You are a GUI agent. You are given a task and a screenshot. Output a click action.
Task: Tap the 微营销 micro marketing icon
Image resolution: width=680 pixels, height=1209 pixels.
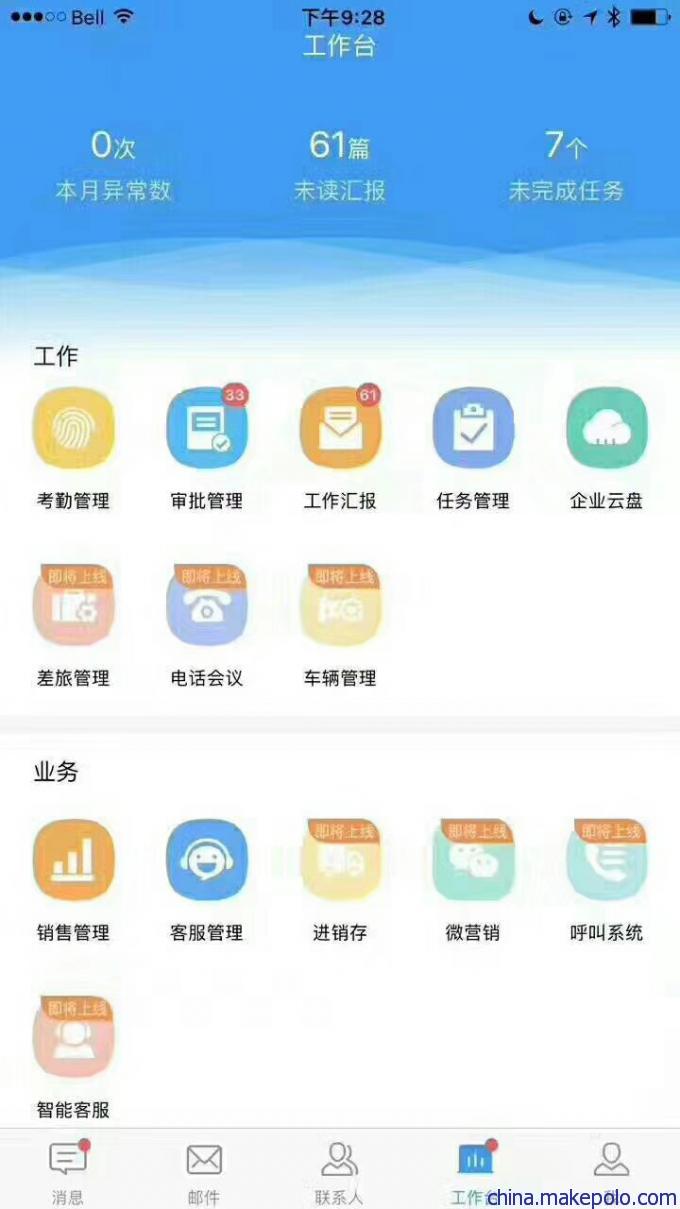[473, 861]
